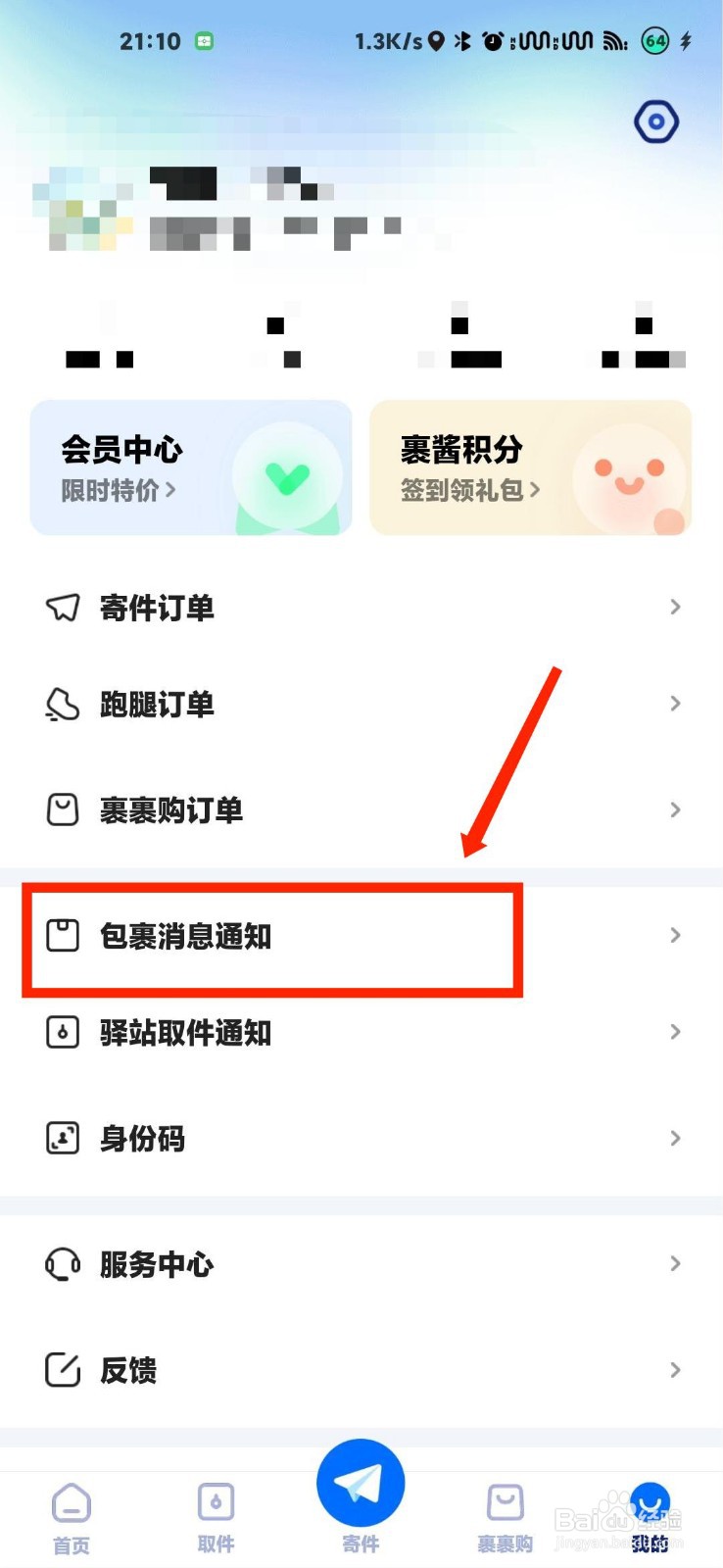Tap the 跑腿订单 errand order bell icon
This screenshot has height=1568, width=723.
click(x=62, y=704)
